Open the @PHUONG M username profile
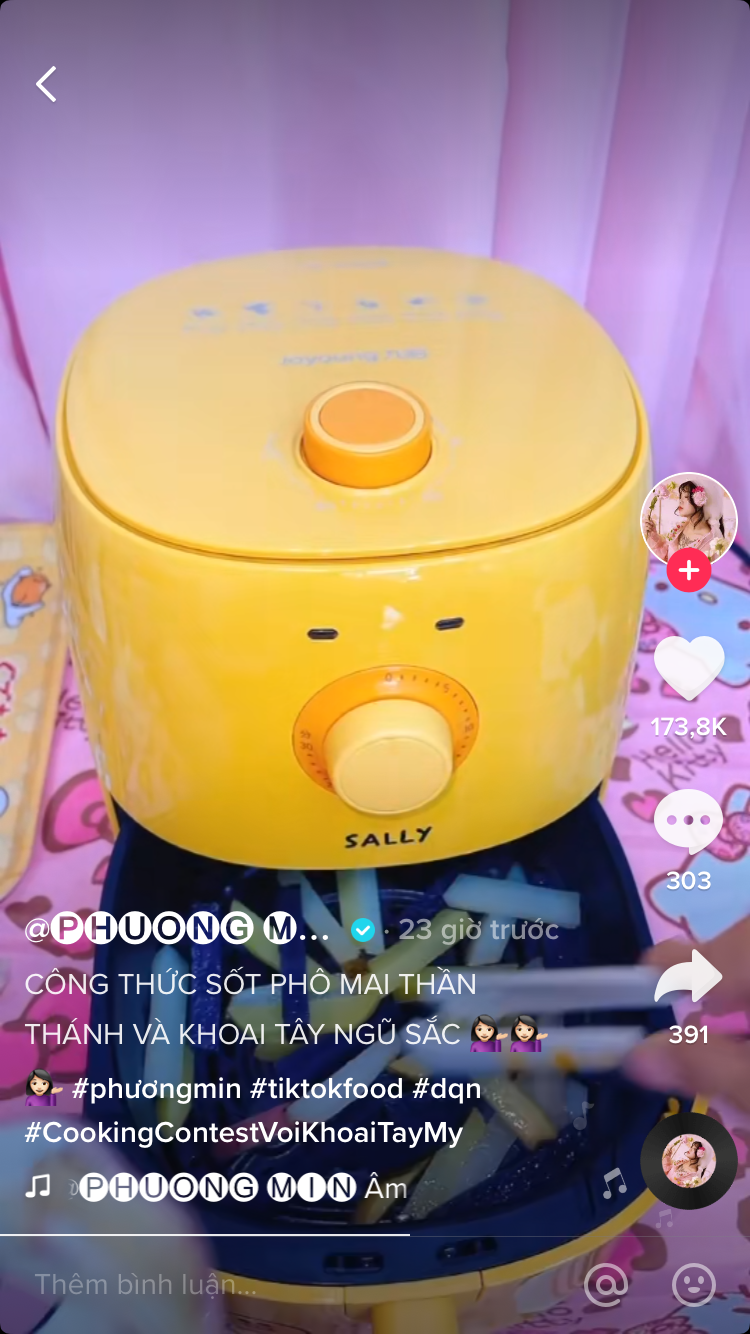Screen dimensions: 750x1334 tap(178, 930)
